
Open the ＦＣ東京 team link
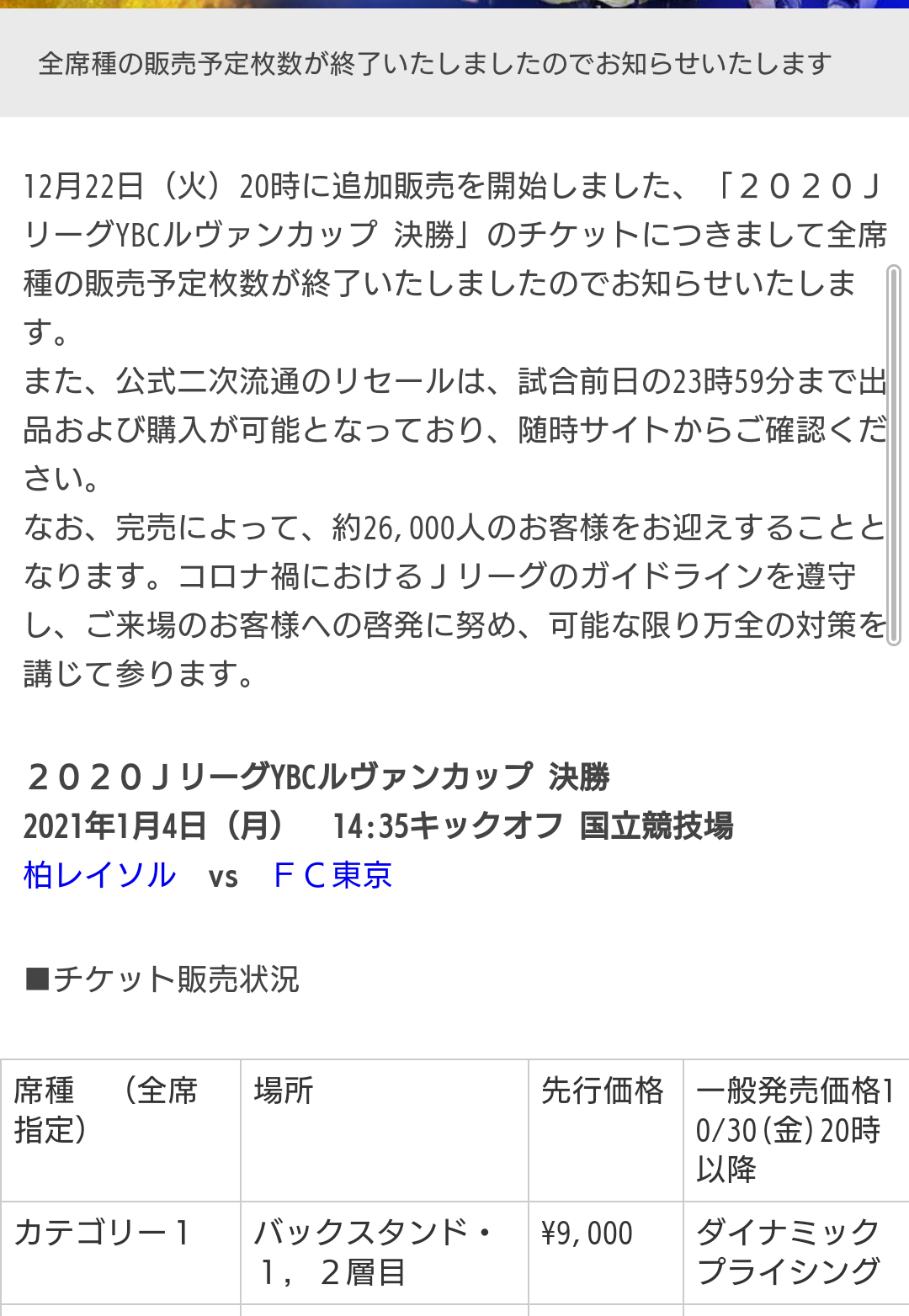coord(332,875)
